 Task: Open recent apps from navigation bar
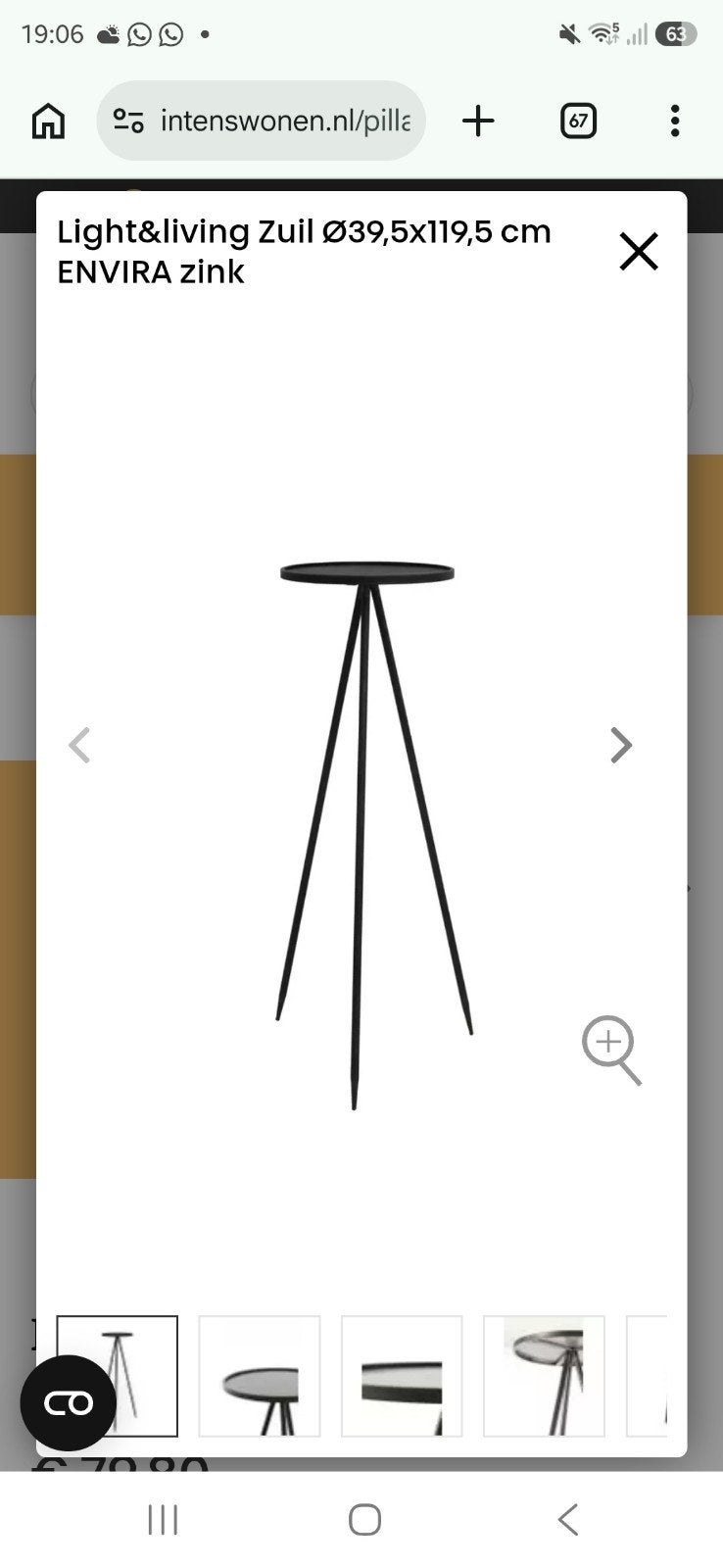(x=163, y=1520)
